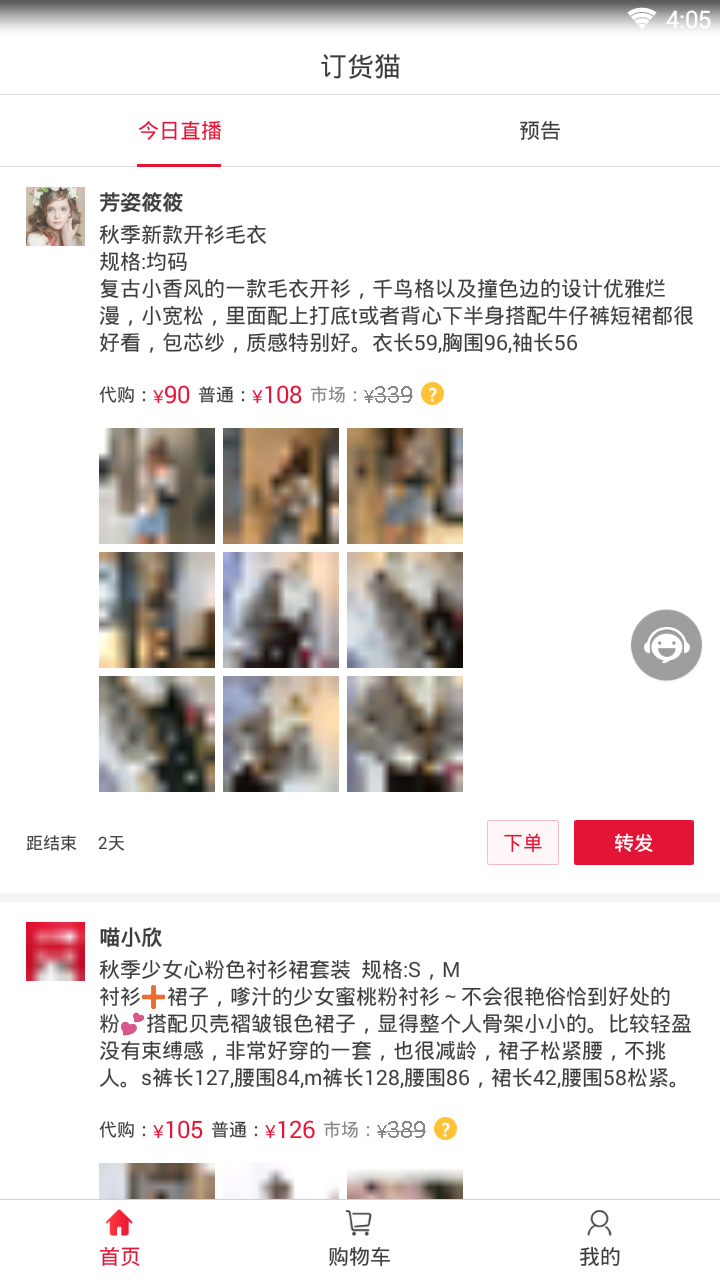Viewport: 720px width, 1280px height.
Task: Open the 购物车 shopping cart tab
Action: (x=359, y=1239)
